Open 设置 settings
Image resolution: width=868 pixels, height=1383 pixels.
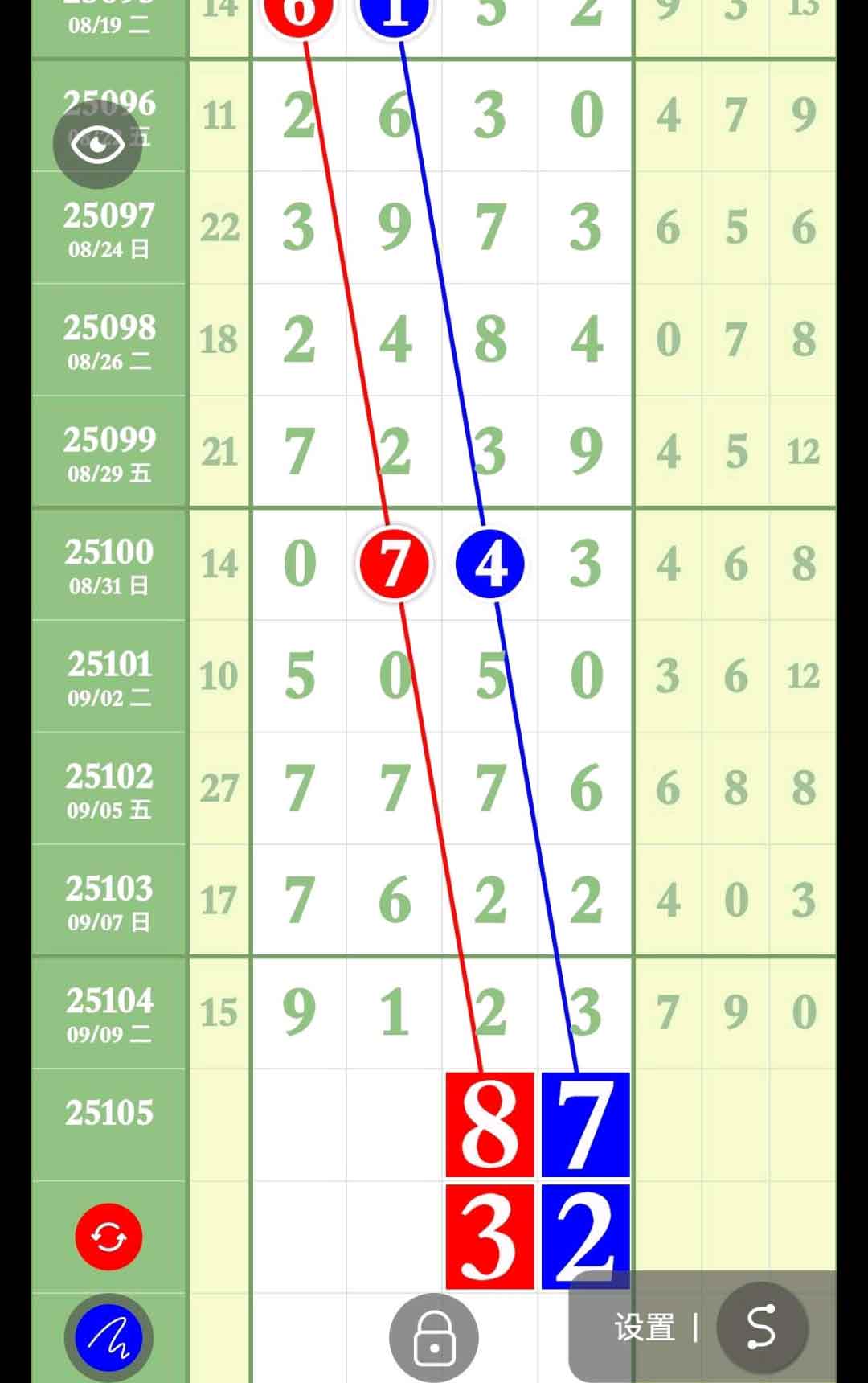645,1328
